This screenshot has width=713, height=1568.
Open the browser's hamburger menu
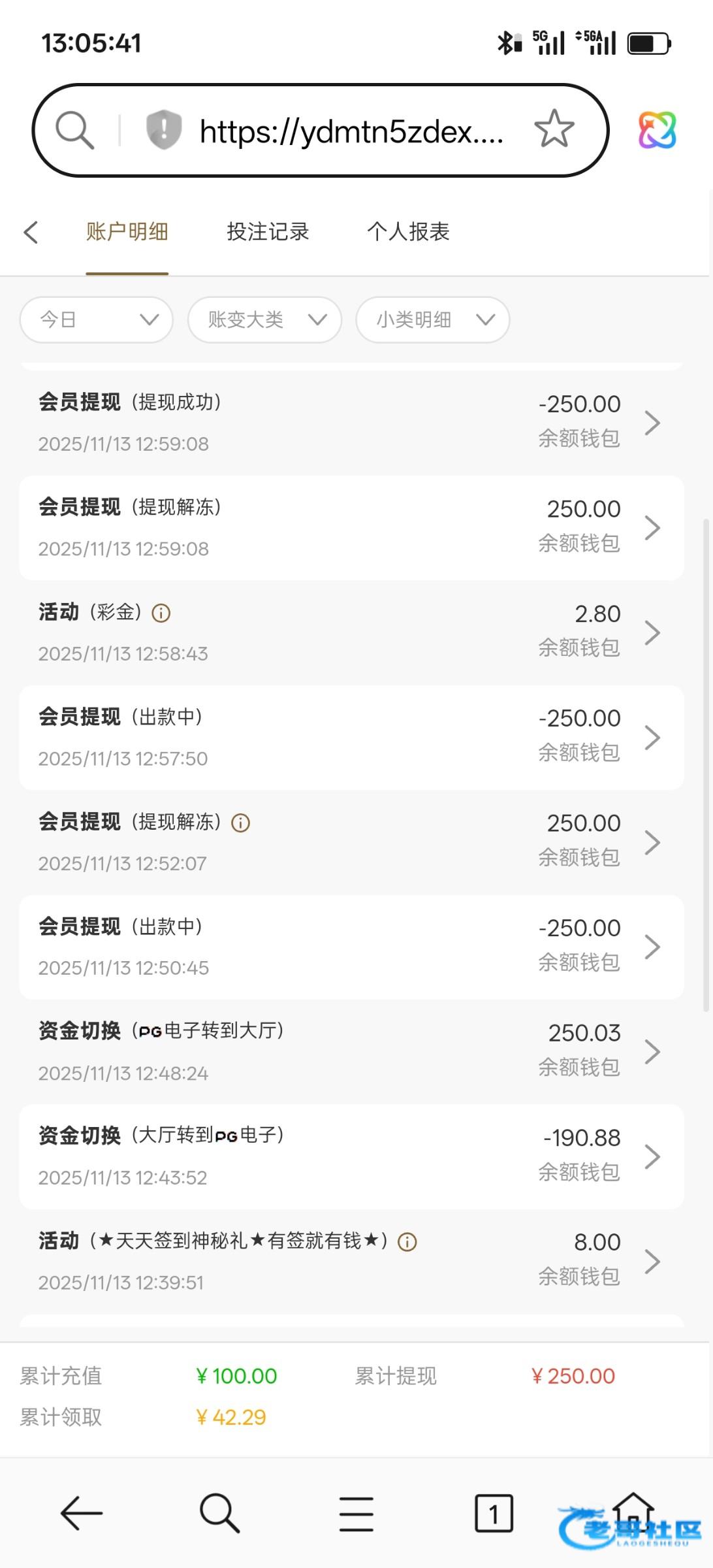356,1514
